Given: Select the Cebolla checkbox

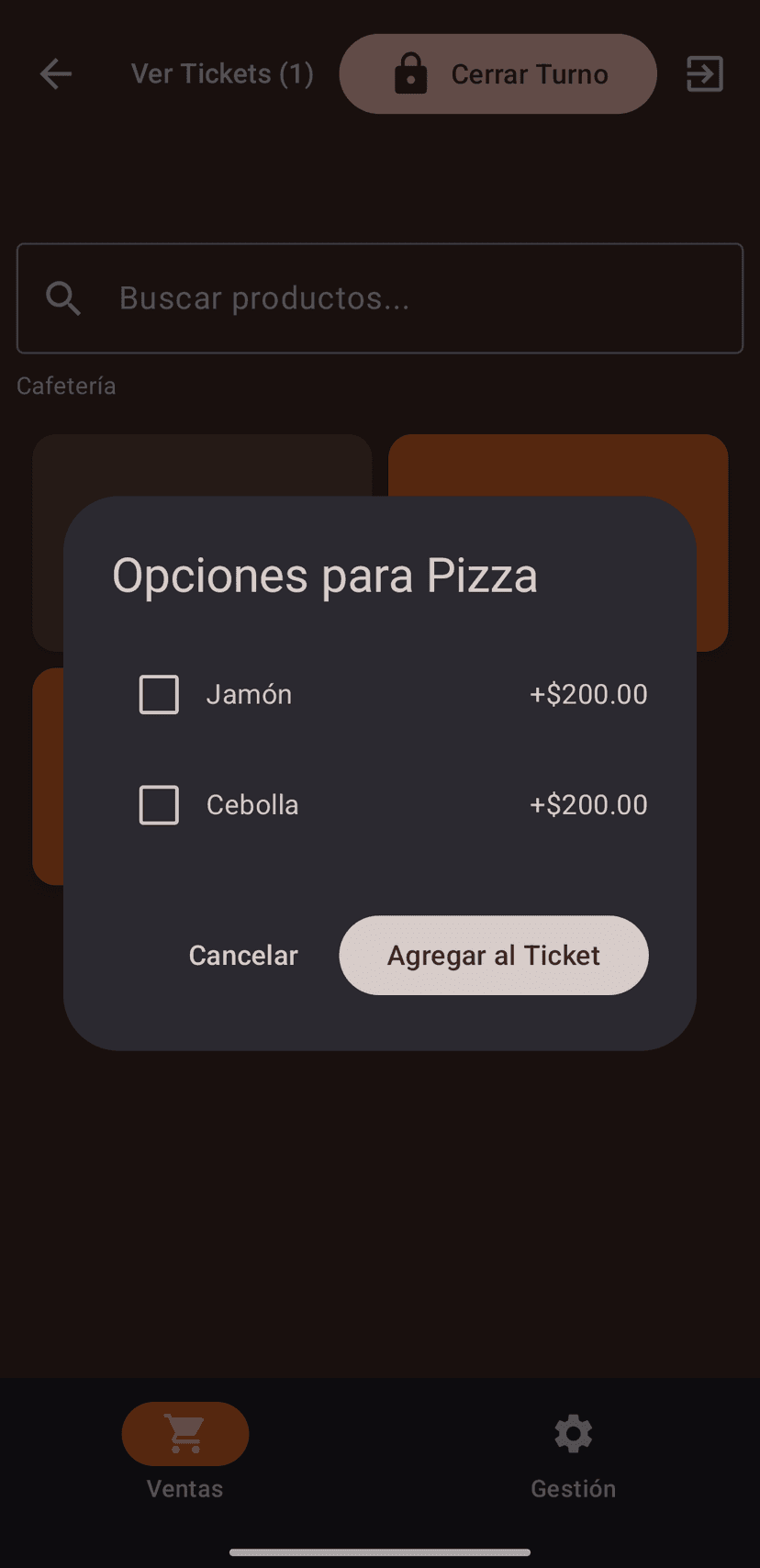Looking at the screenshot, I should 159,805.
